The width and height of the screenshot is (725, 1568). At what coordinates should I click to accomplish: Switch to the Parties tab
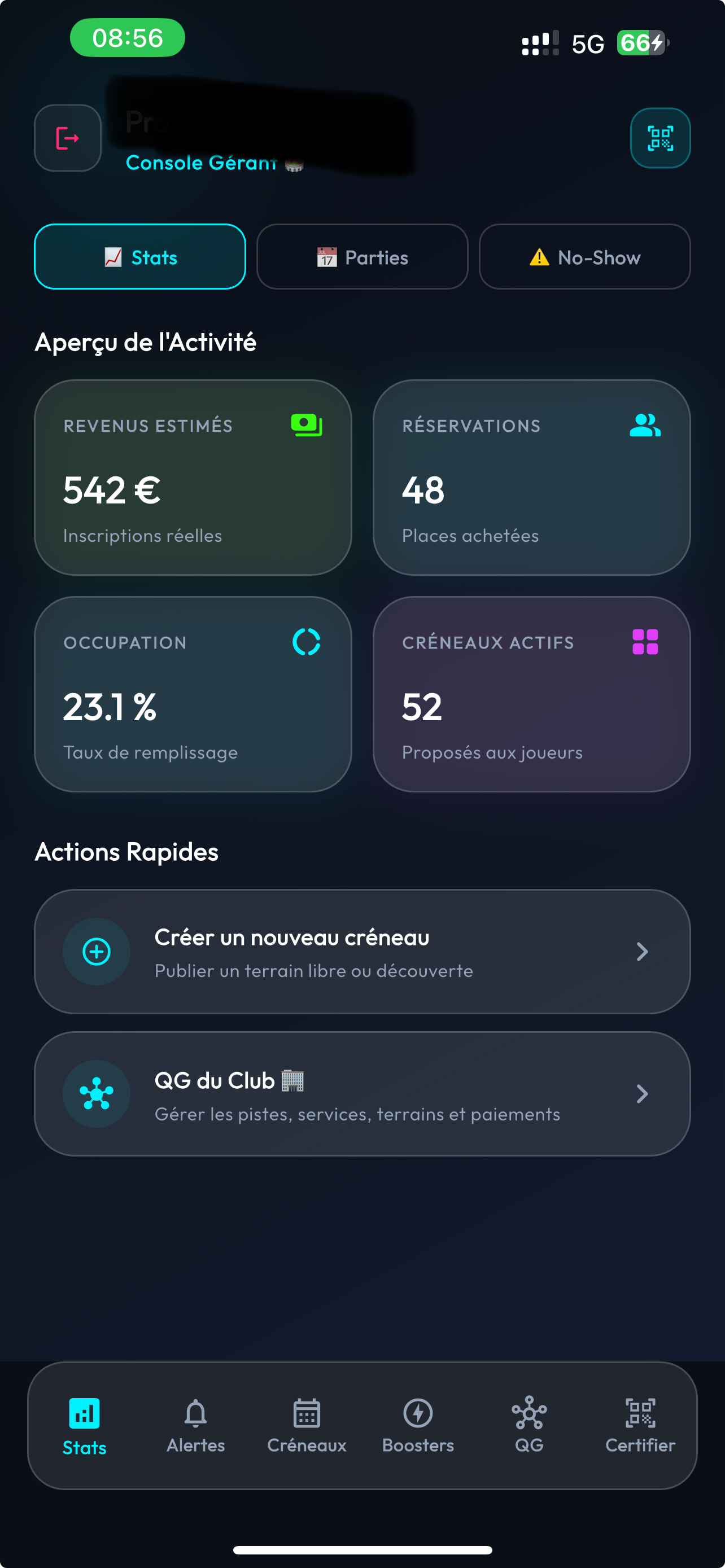362,257
